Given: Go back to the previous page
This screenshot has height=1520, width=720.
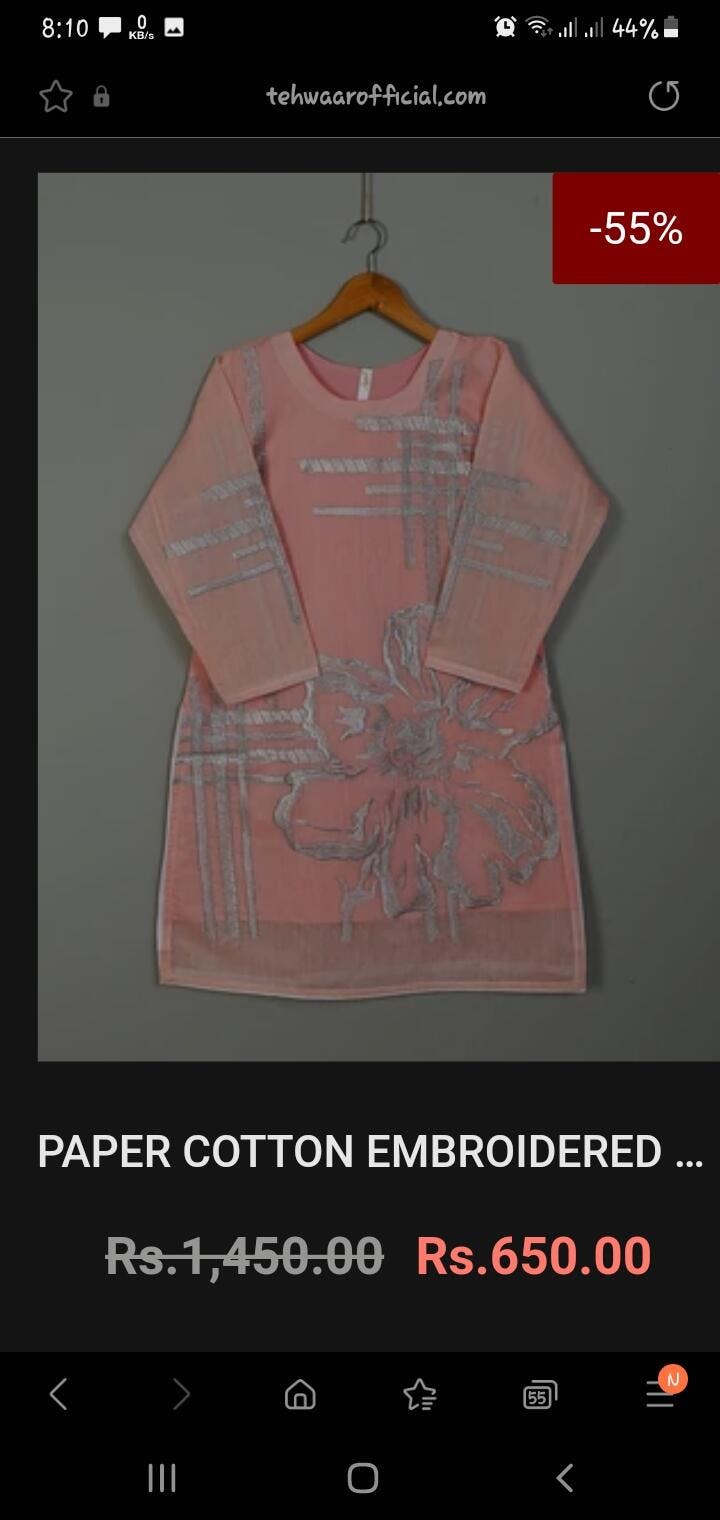Looking at the screenshot, I should tap(58, 1393).
